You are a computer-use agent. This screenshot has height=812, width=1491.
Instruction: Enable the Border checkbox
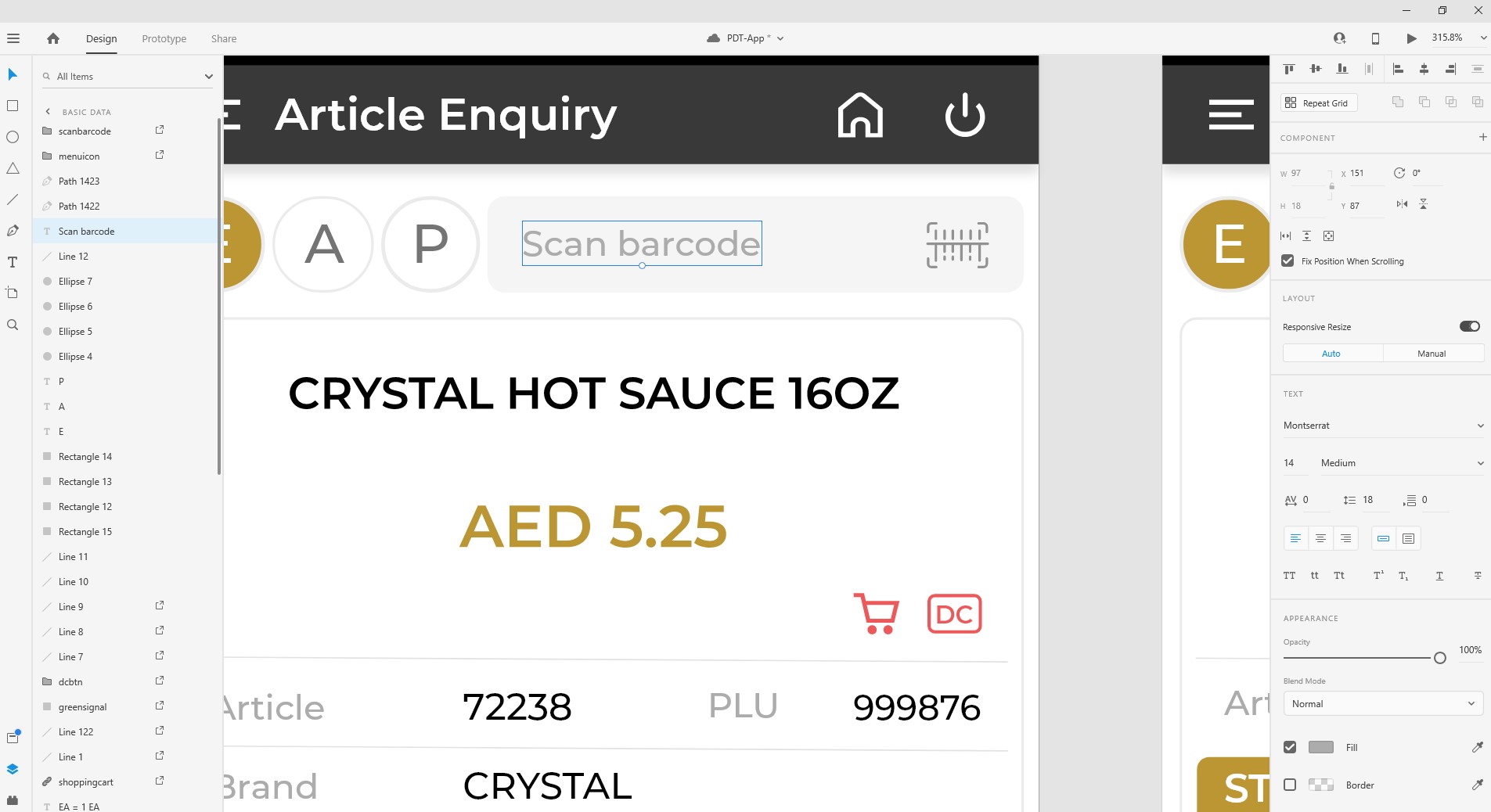pyautogui.click(x=1290, y=785)
